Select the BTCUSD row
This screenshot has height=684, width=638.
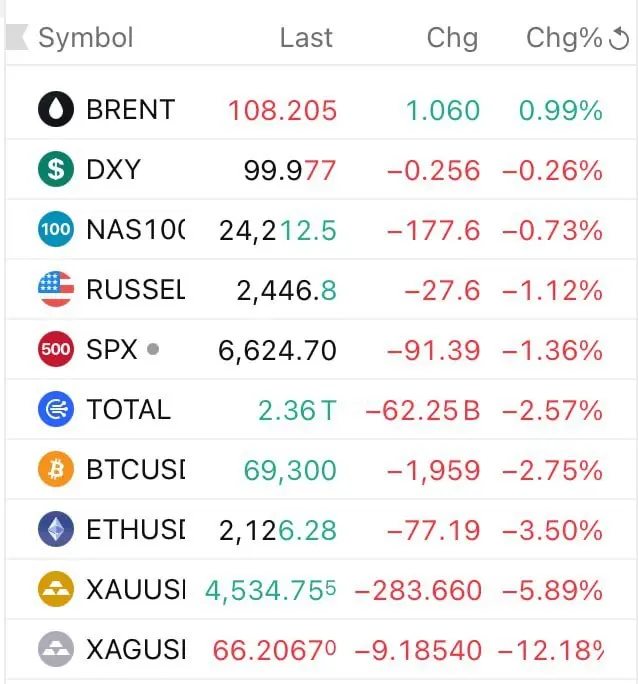click(x=135, y=470)
